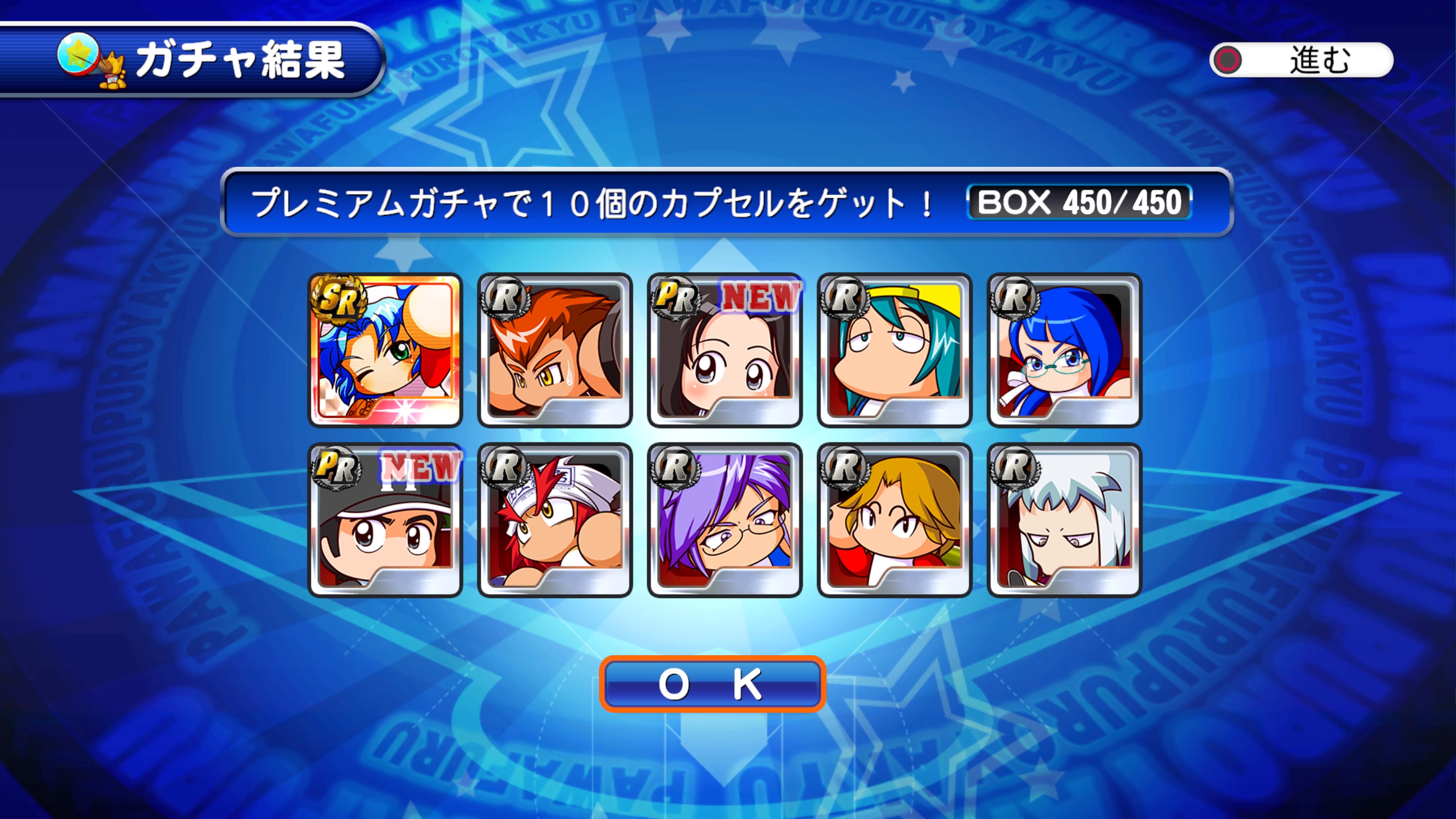
Task: Open the new PR black cap player card
Action: (385, 520)
